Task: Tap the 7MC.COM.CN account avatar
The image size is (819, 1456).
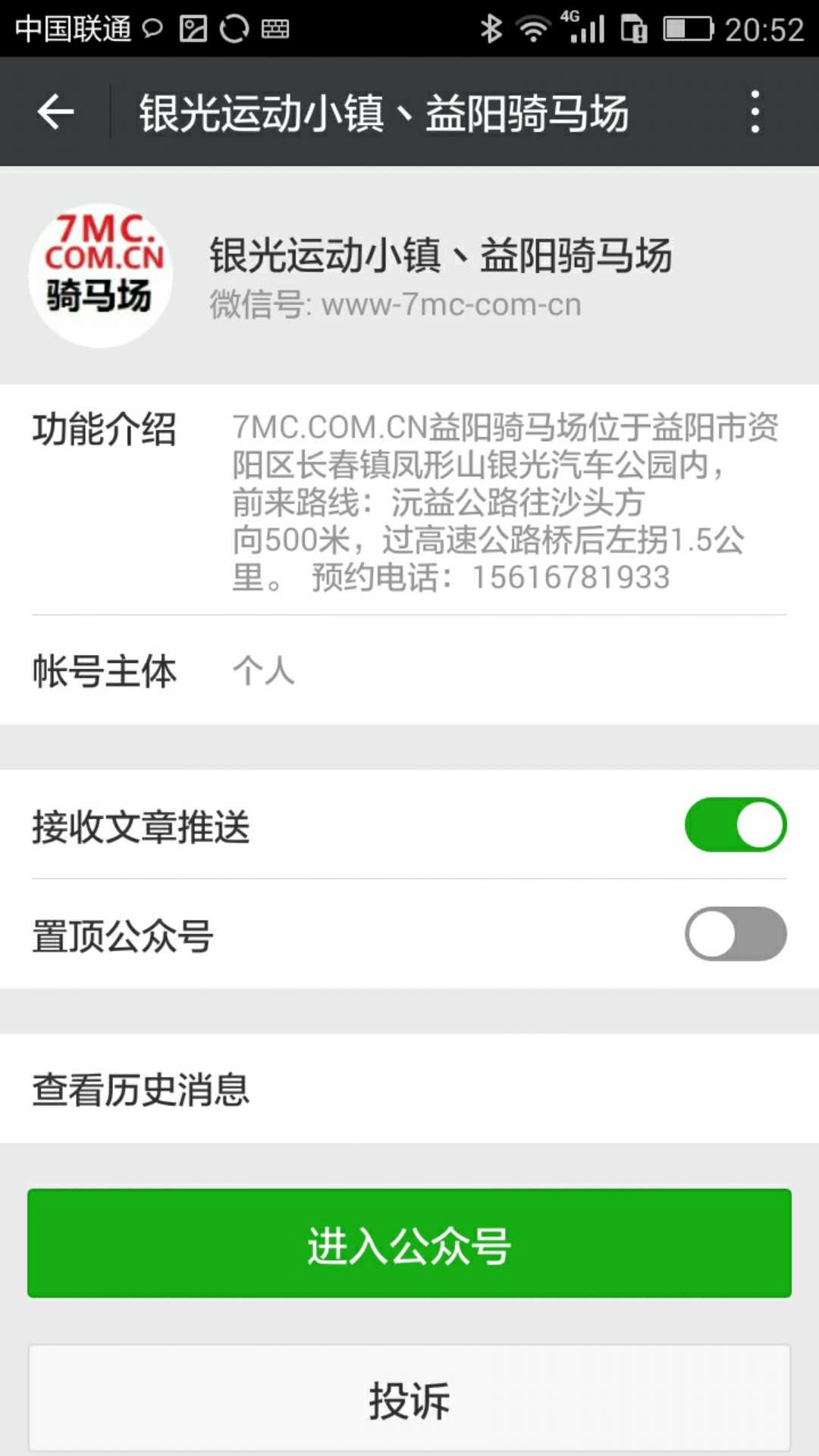Action: coord(101,276)
